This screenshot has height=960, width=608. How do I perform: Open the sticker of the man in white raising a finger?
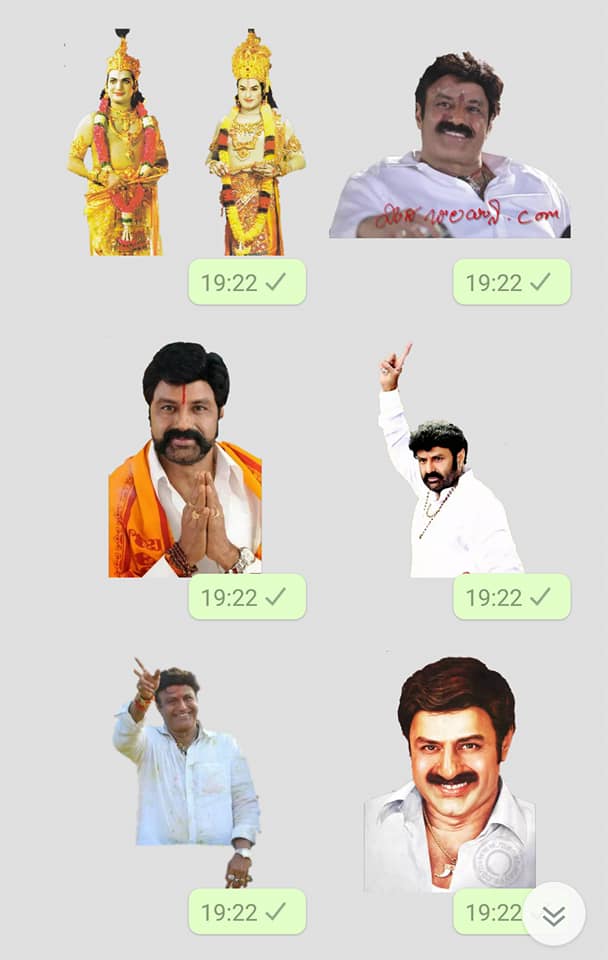pyautogui.click(x=450, y=460)
